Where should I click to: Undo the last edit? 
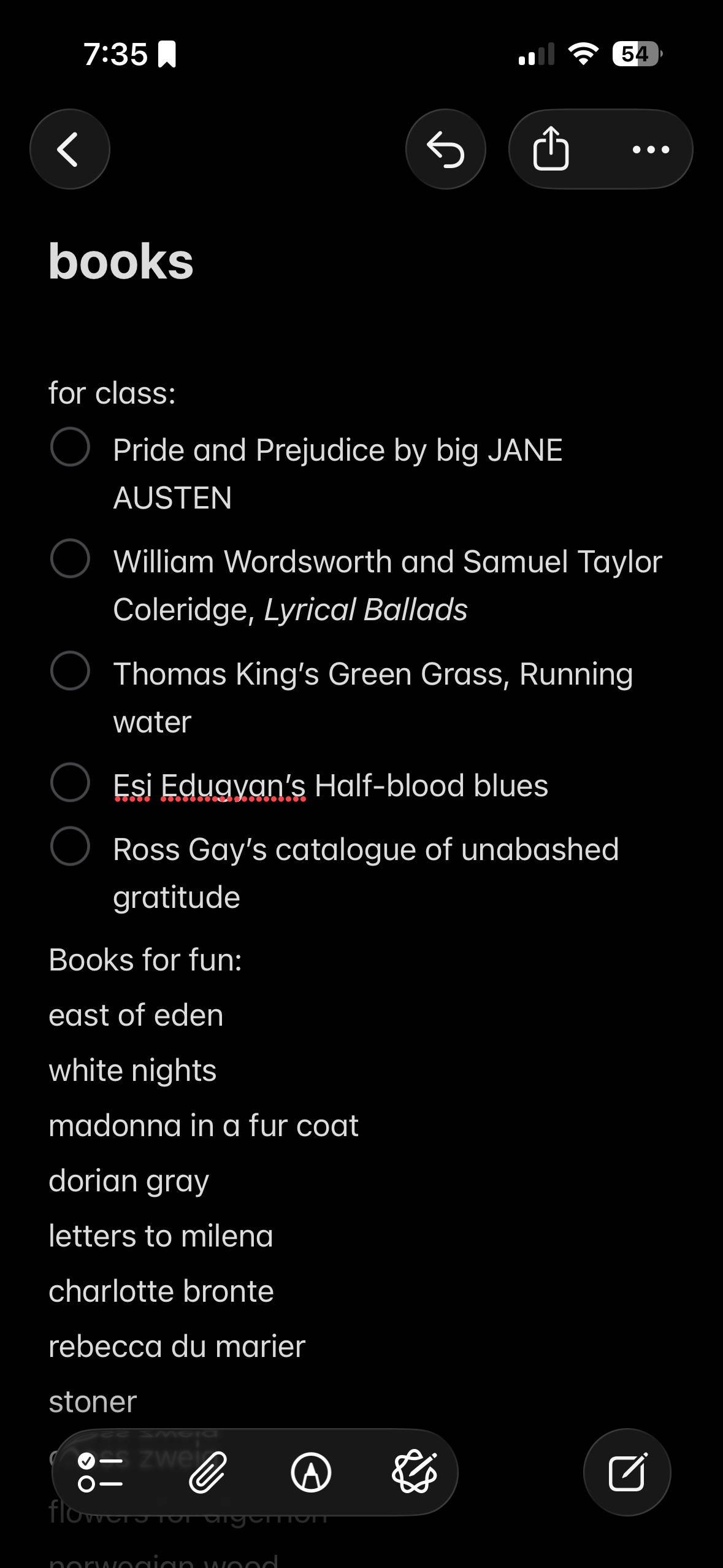tap(445, 149)
